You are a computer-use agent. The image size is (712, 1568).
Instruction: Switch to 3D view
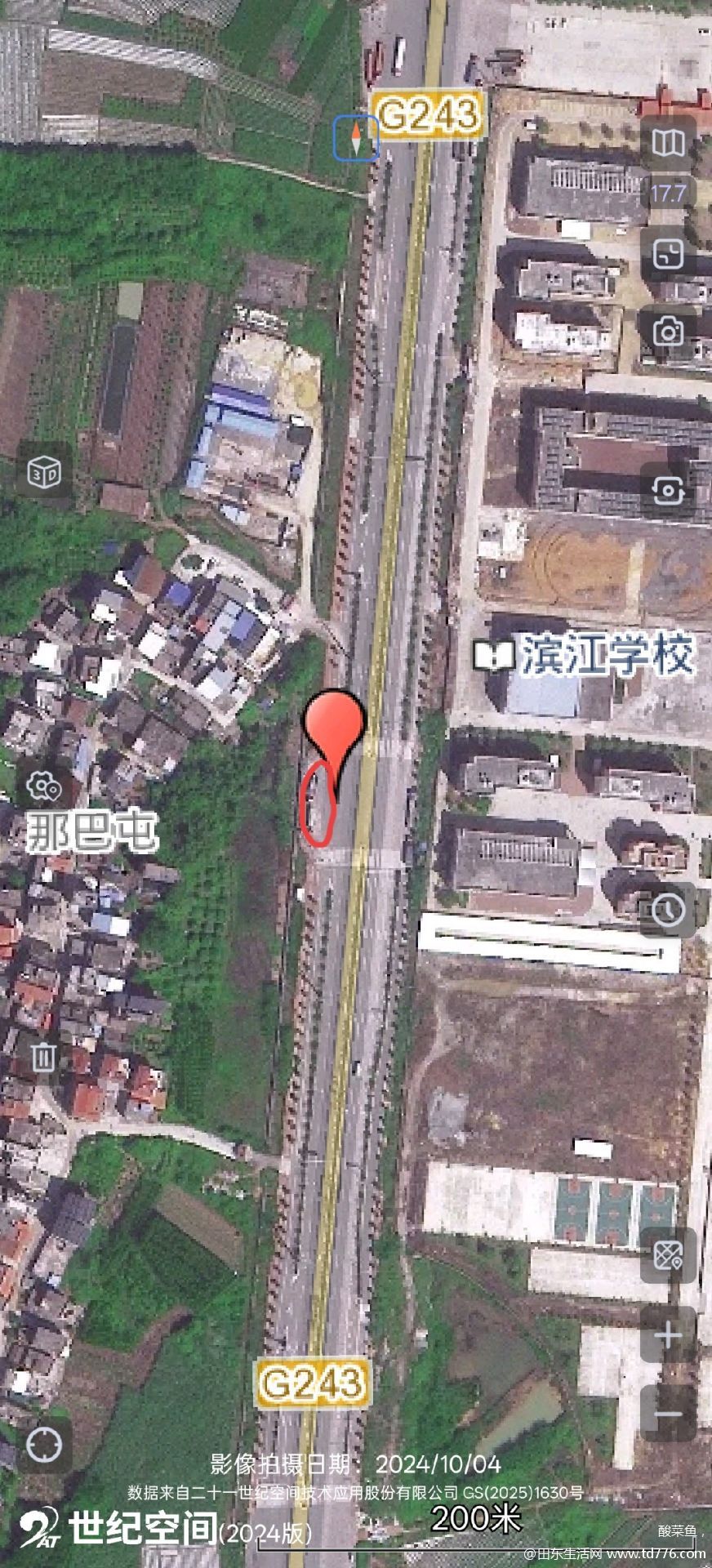[44, 471]
